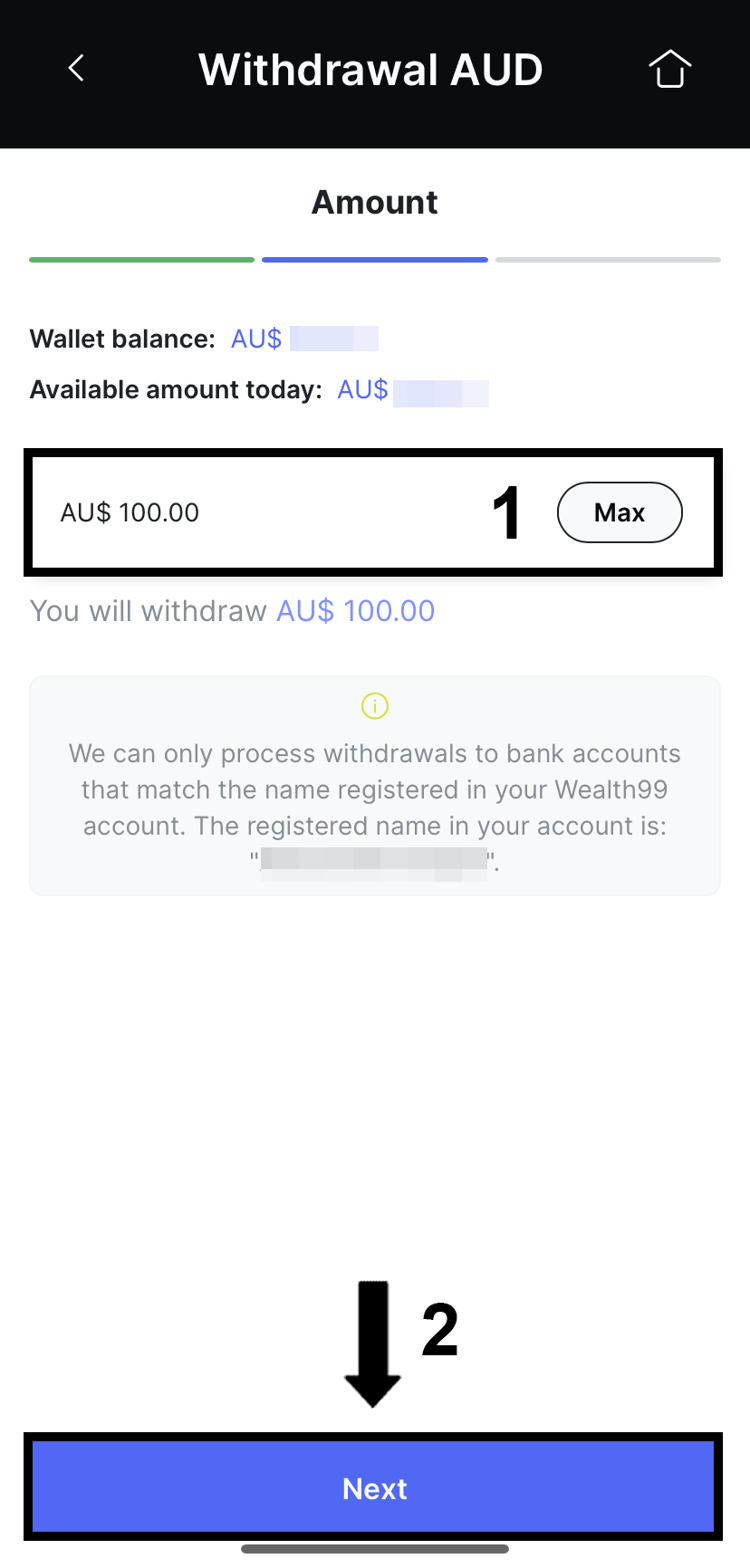Tap the withdrawal notice message box
The image size is (750, 1568).
coord(374,786)
